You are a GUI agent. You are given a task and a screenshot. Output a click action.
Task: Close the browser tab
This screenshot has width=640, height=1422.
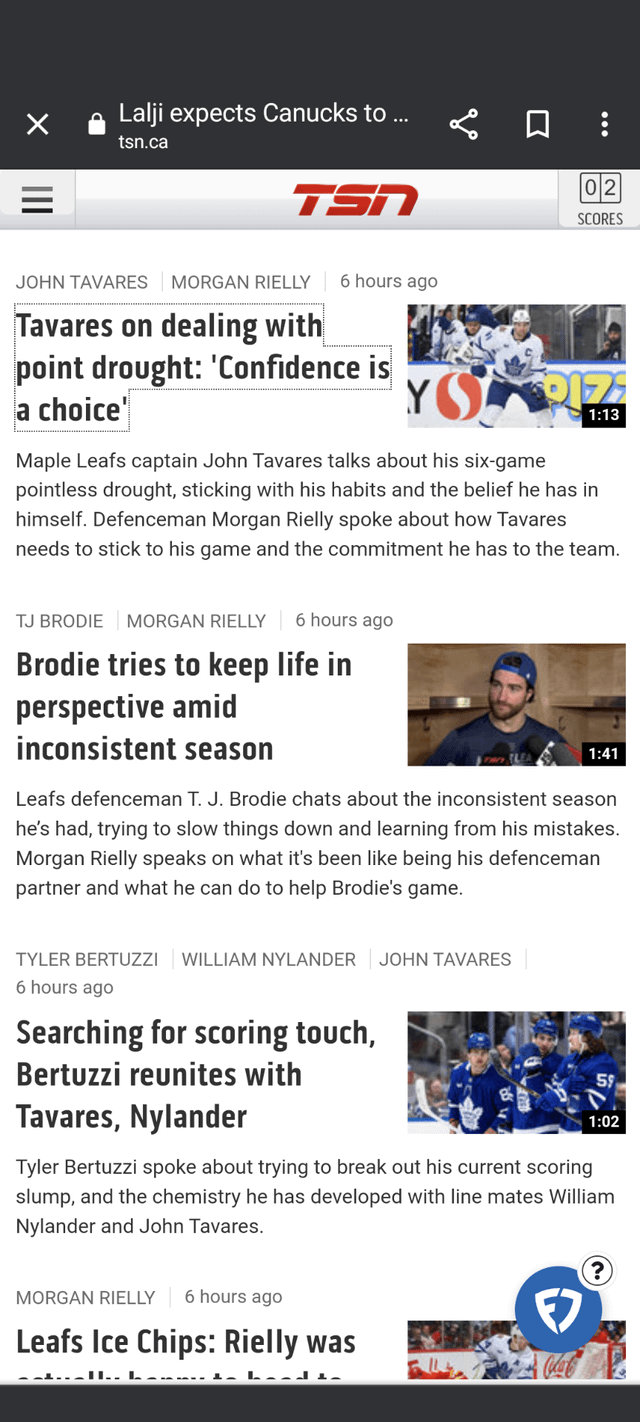pyautogui.click(x=37, y=124)
